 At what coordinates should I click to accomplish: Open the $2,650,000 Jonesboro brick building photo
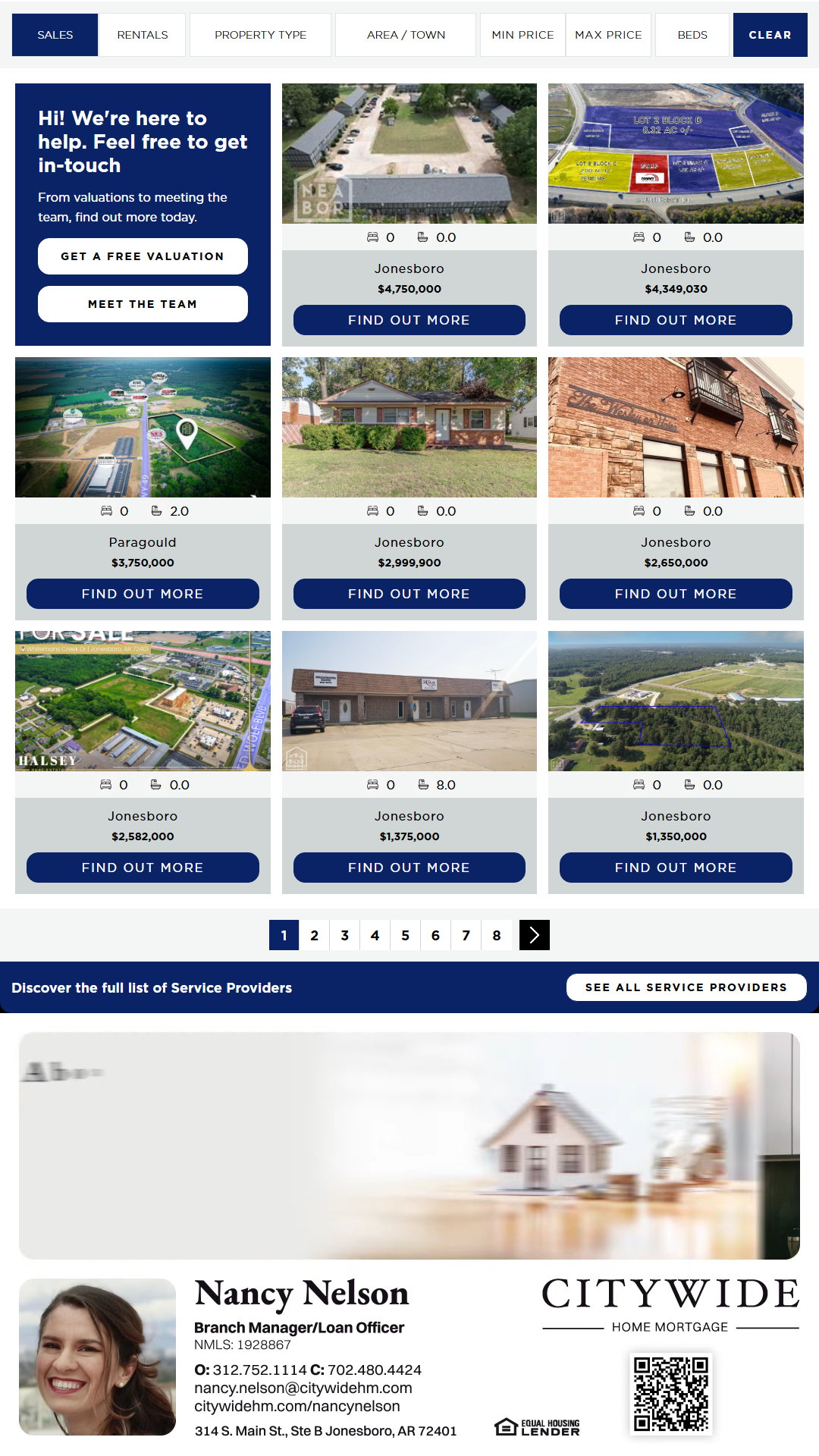(676, 427)
